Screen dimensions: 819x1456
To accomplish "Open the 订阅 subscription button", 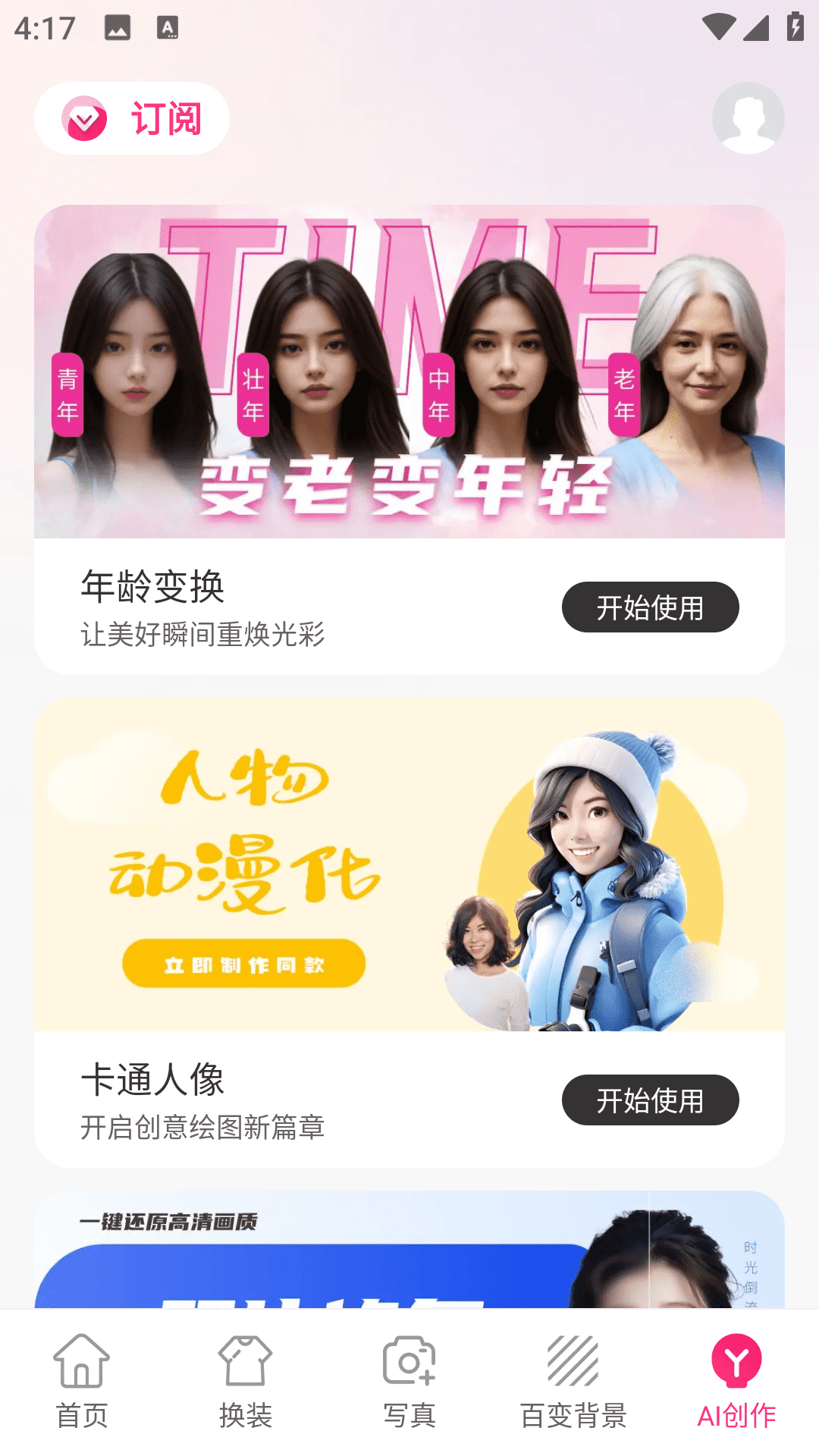I will [x=132, y=118].
